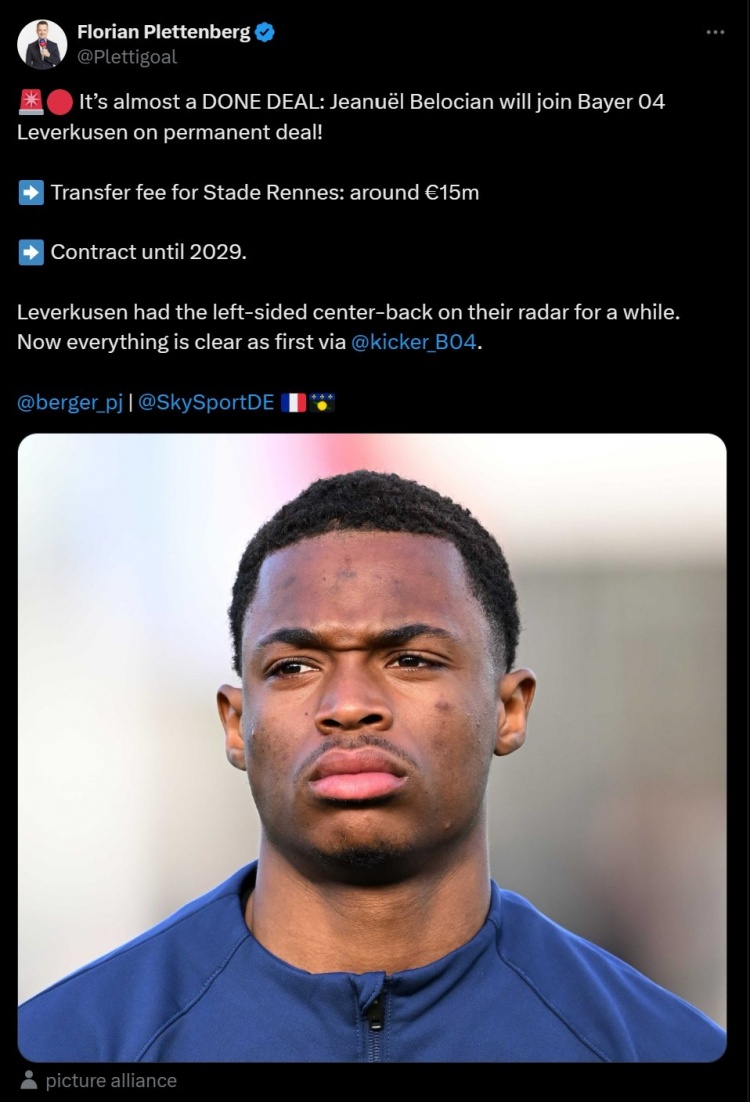Open the @kicker_B04 mention link

[415, 342]
